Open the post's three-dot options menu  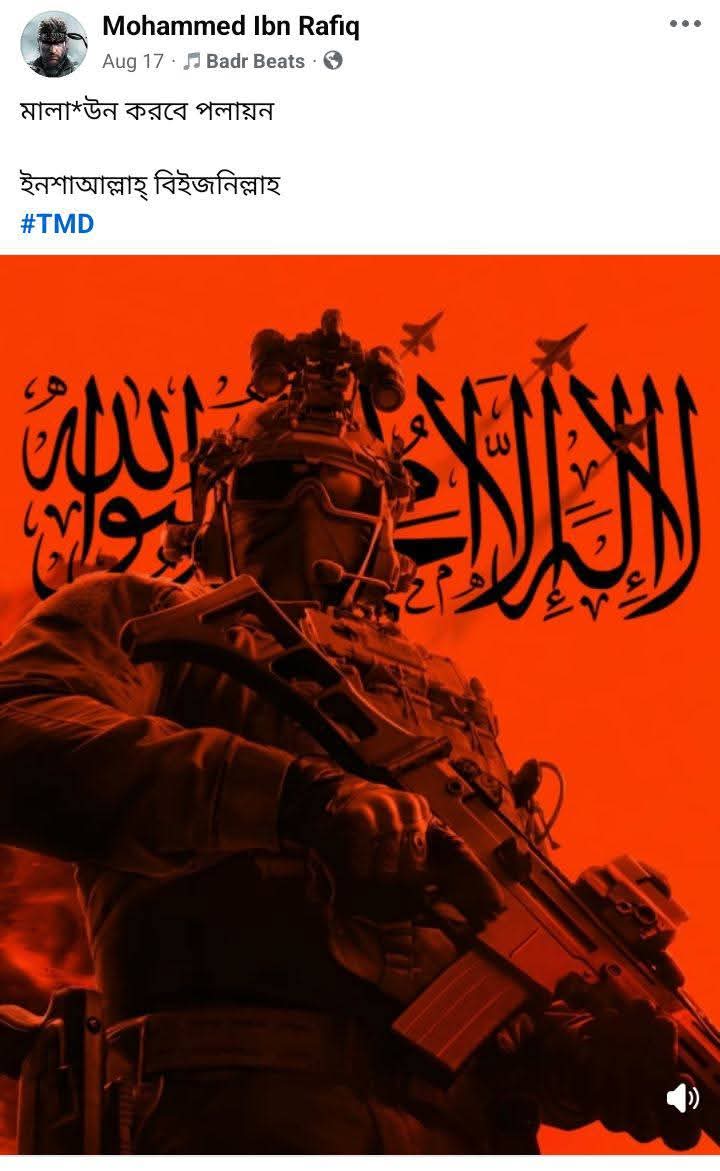[x=685, y=24]
